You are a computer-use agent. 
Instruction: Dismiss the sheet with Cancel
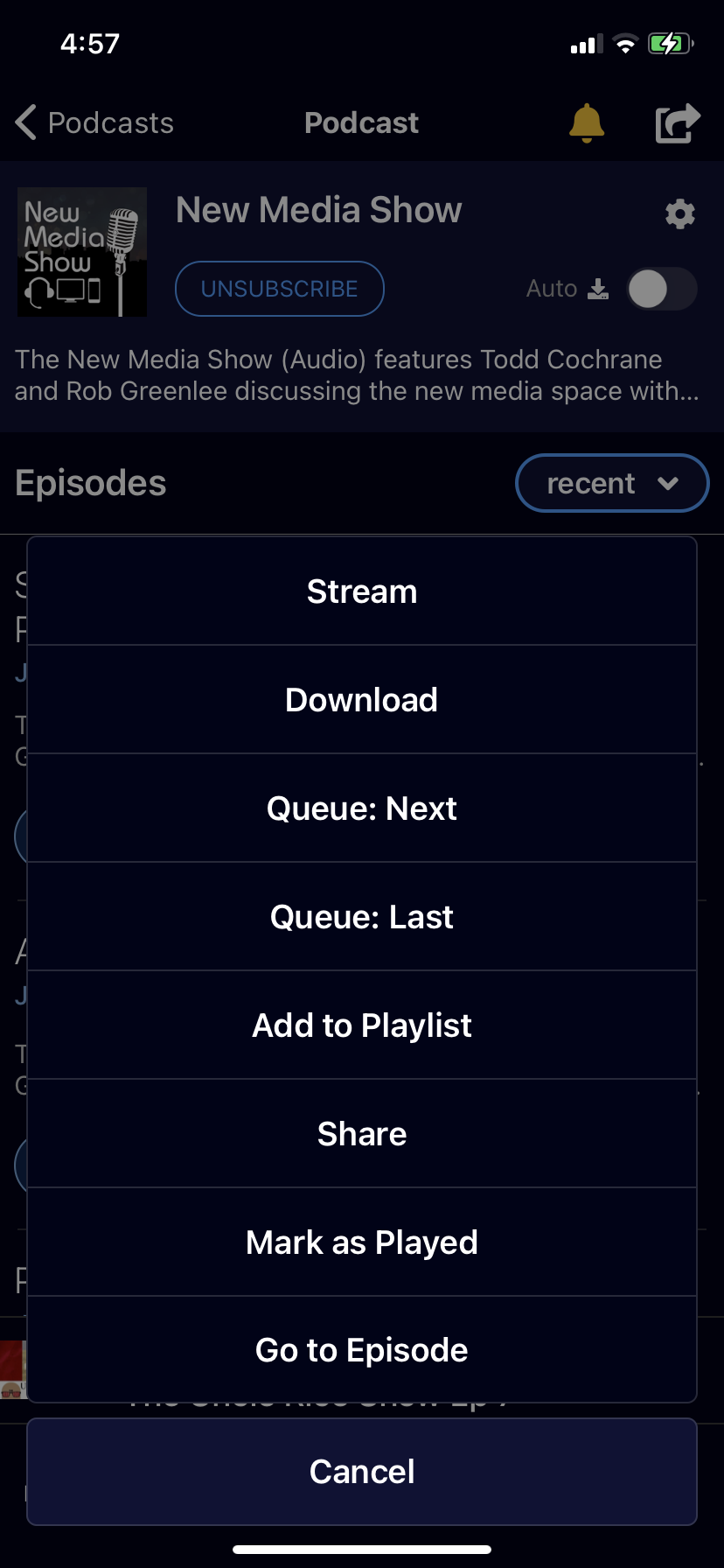362,1472
